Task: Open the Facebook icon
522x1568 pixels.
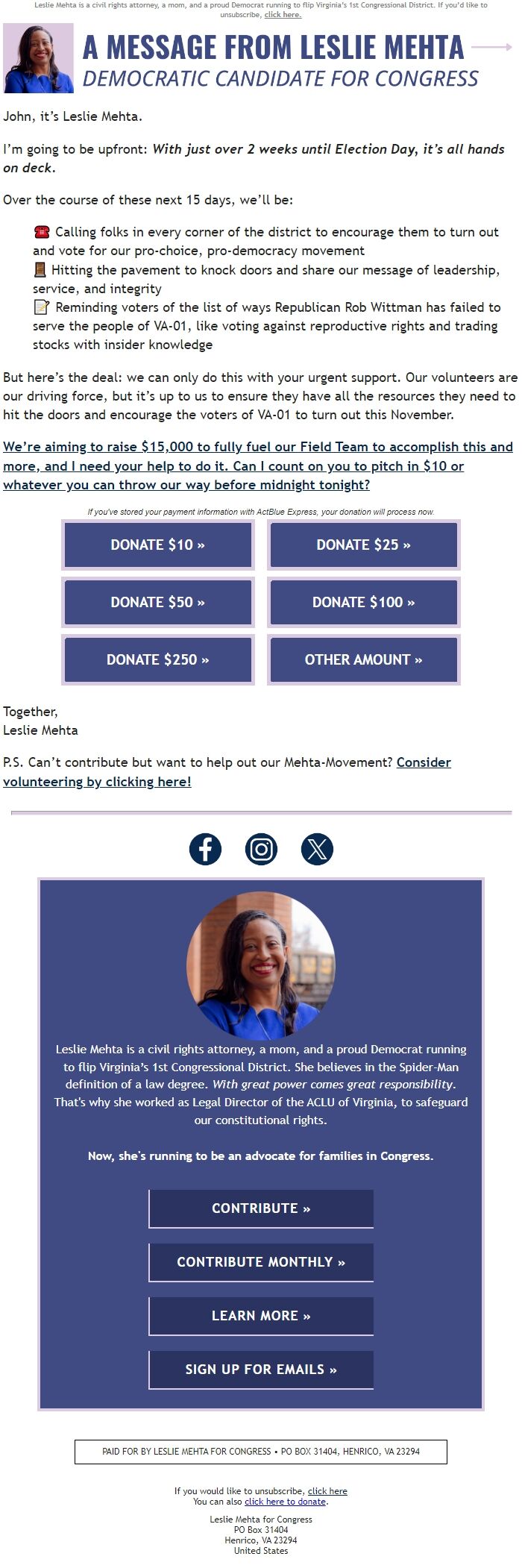Action: click(x=205, y=849)
